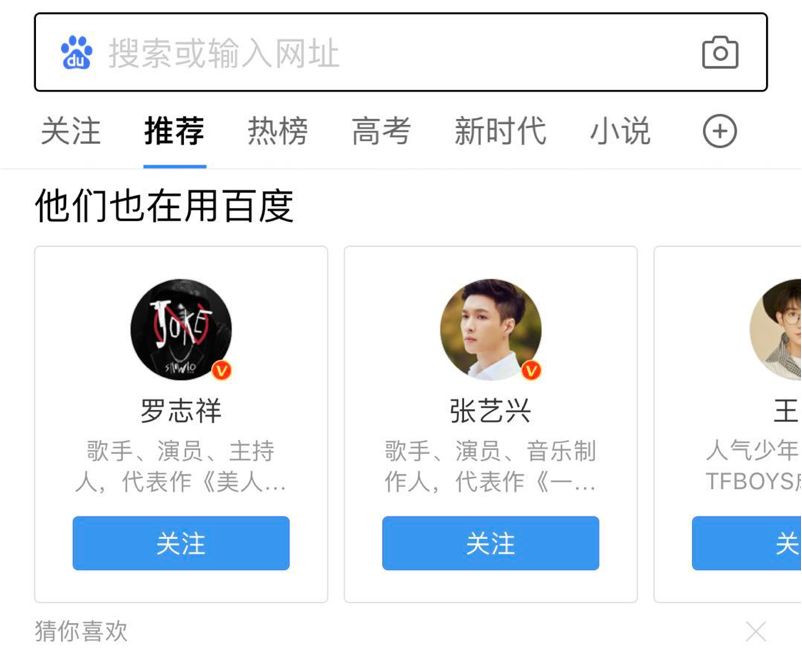Switch to the 小说 tab

click(620, 131)
